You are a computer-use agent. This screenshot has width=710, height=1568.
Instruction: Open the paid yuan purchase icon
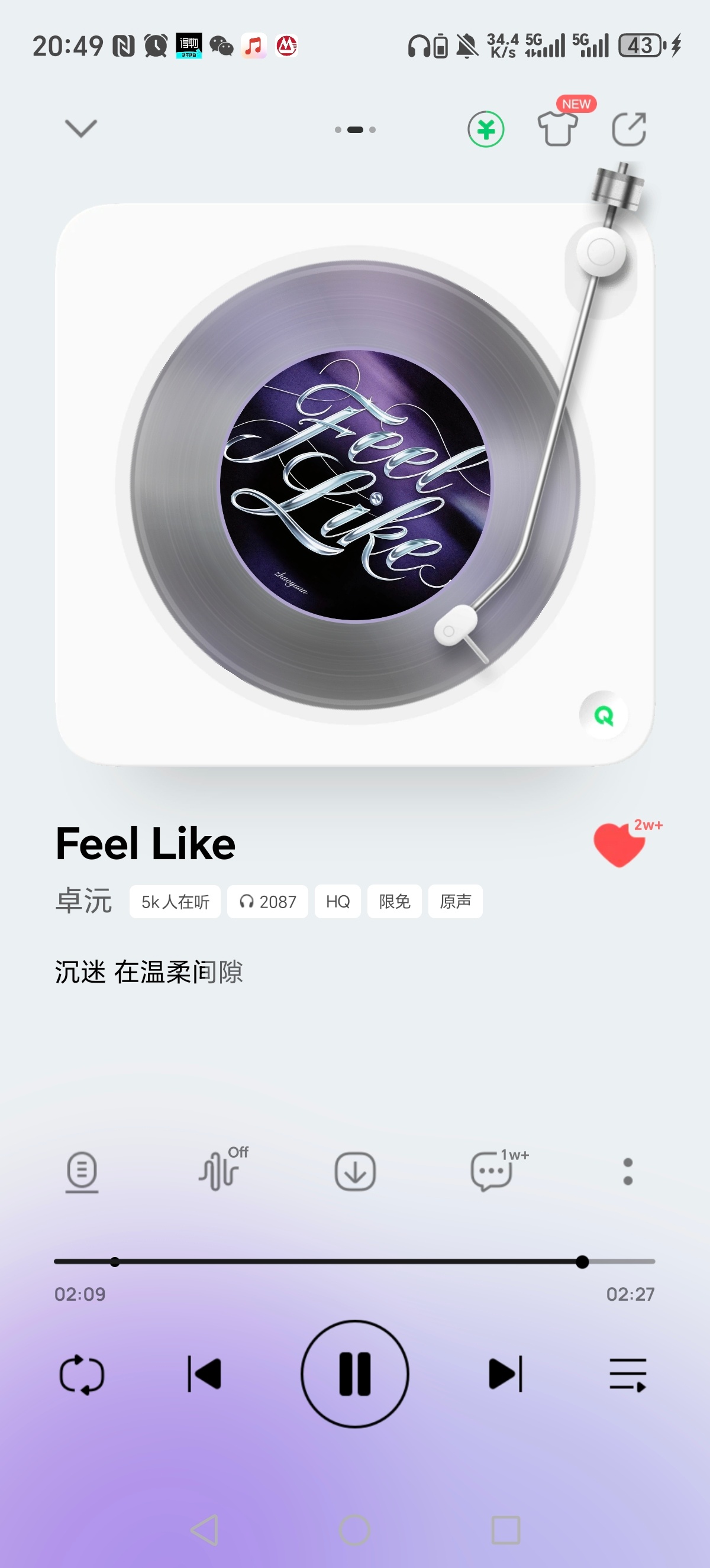485,128
